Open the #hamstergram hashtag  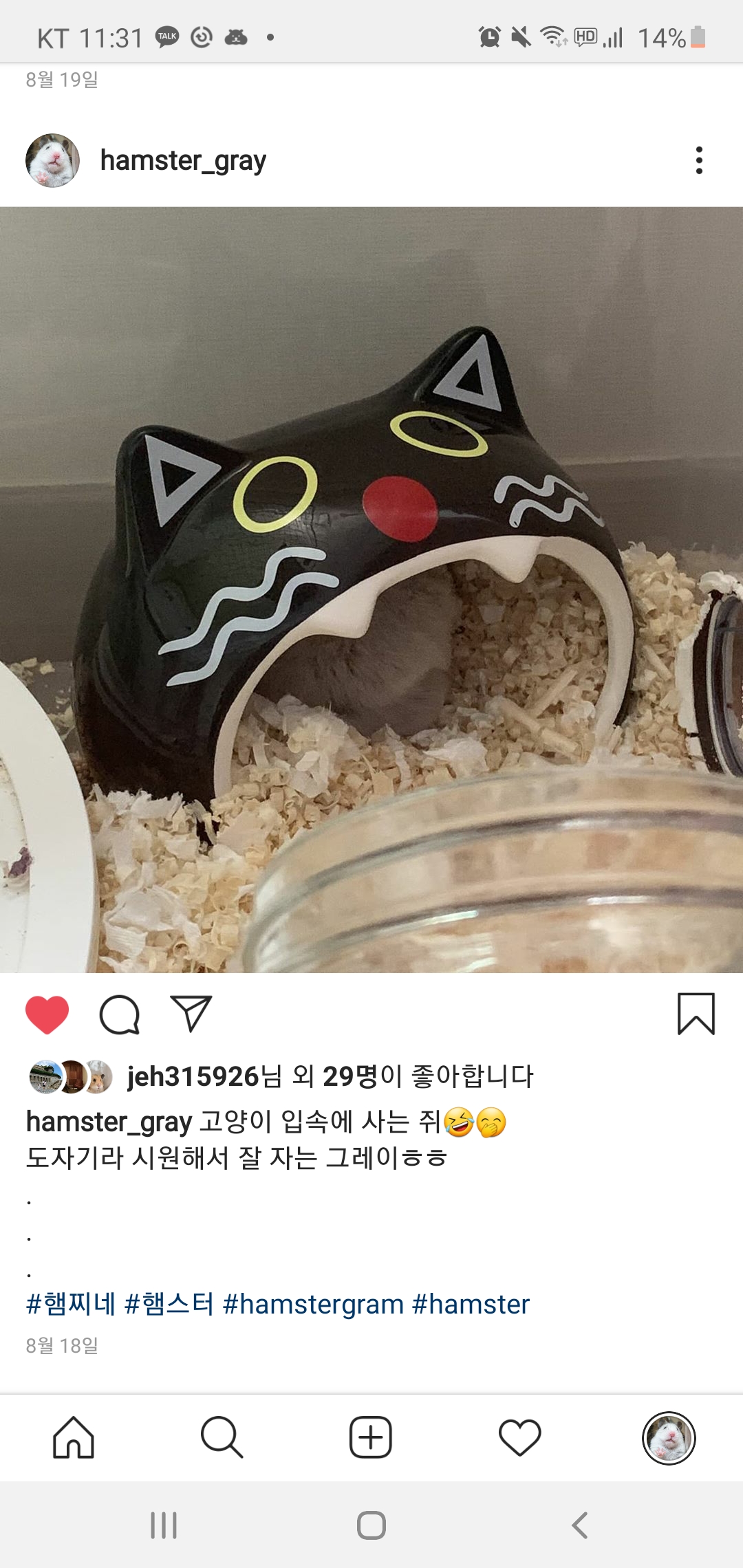click(x=313, y=1304)
